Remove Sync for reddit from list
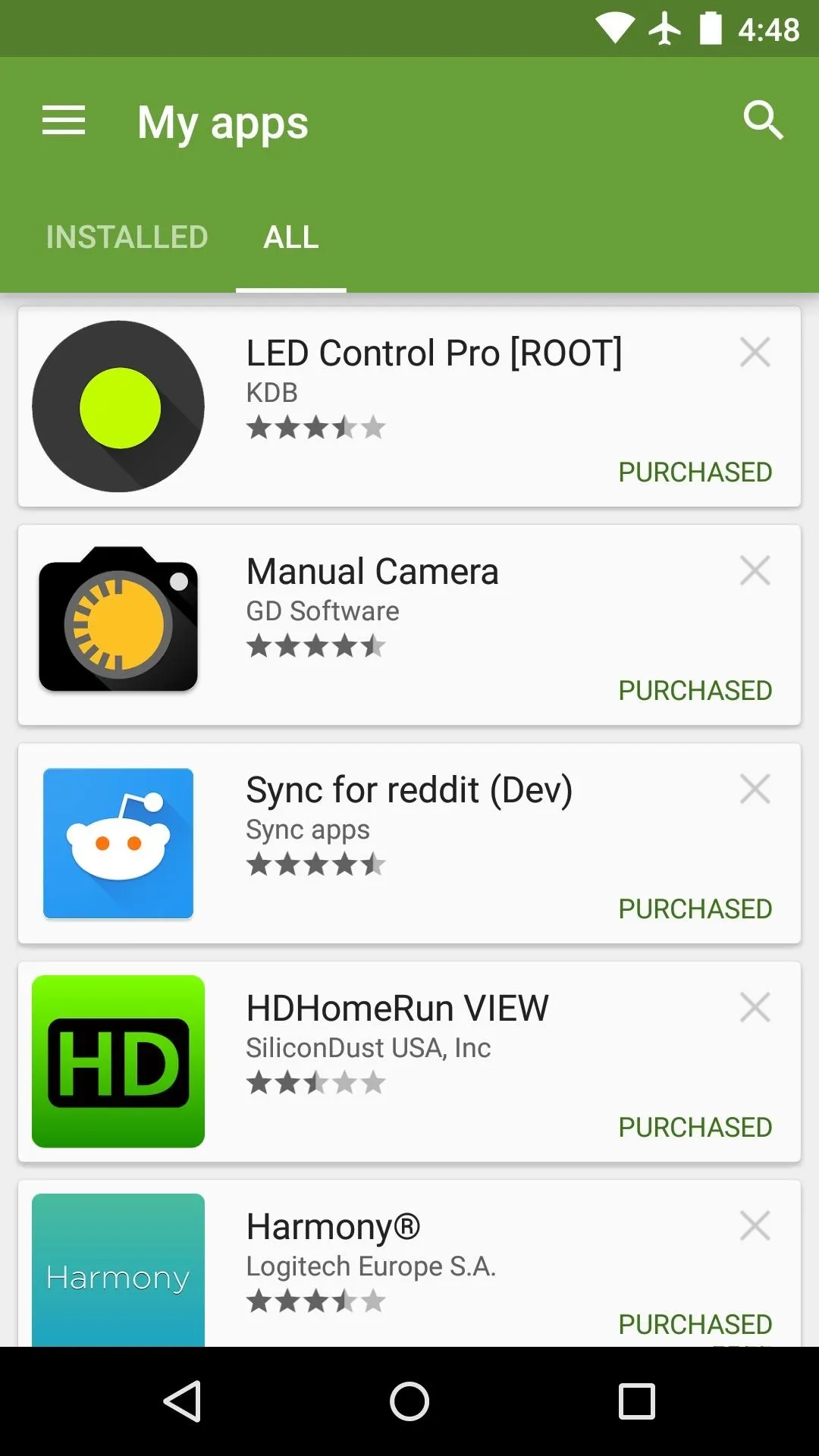This screenshot has height=1456, width=819. pos(755,789)
